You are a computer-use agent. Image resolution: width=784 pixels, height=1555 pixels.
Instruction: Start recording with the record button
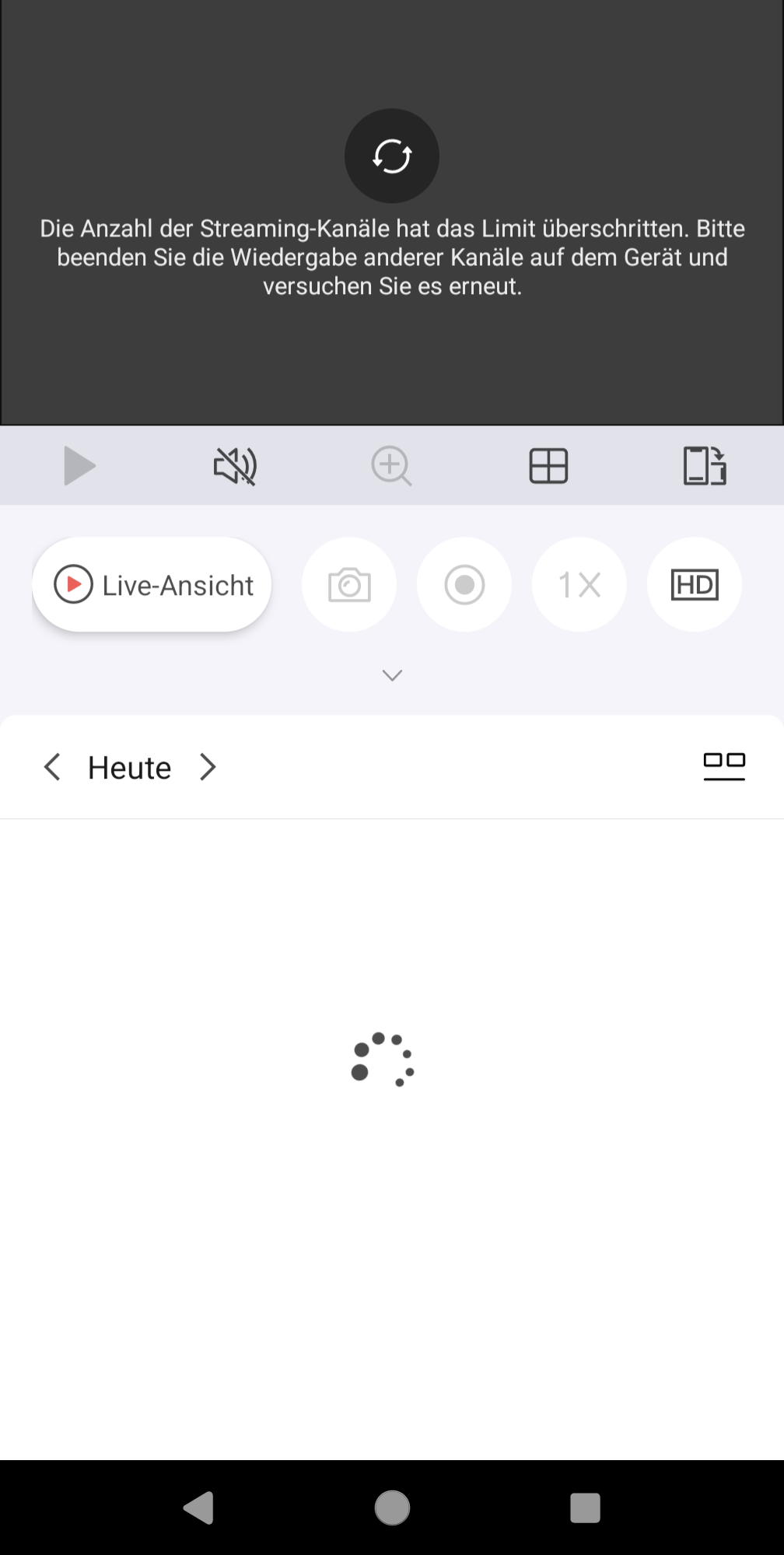click(464, 585)
